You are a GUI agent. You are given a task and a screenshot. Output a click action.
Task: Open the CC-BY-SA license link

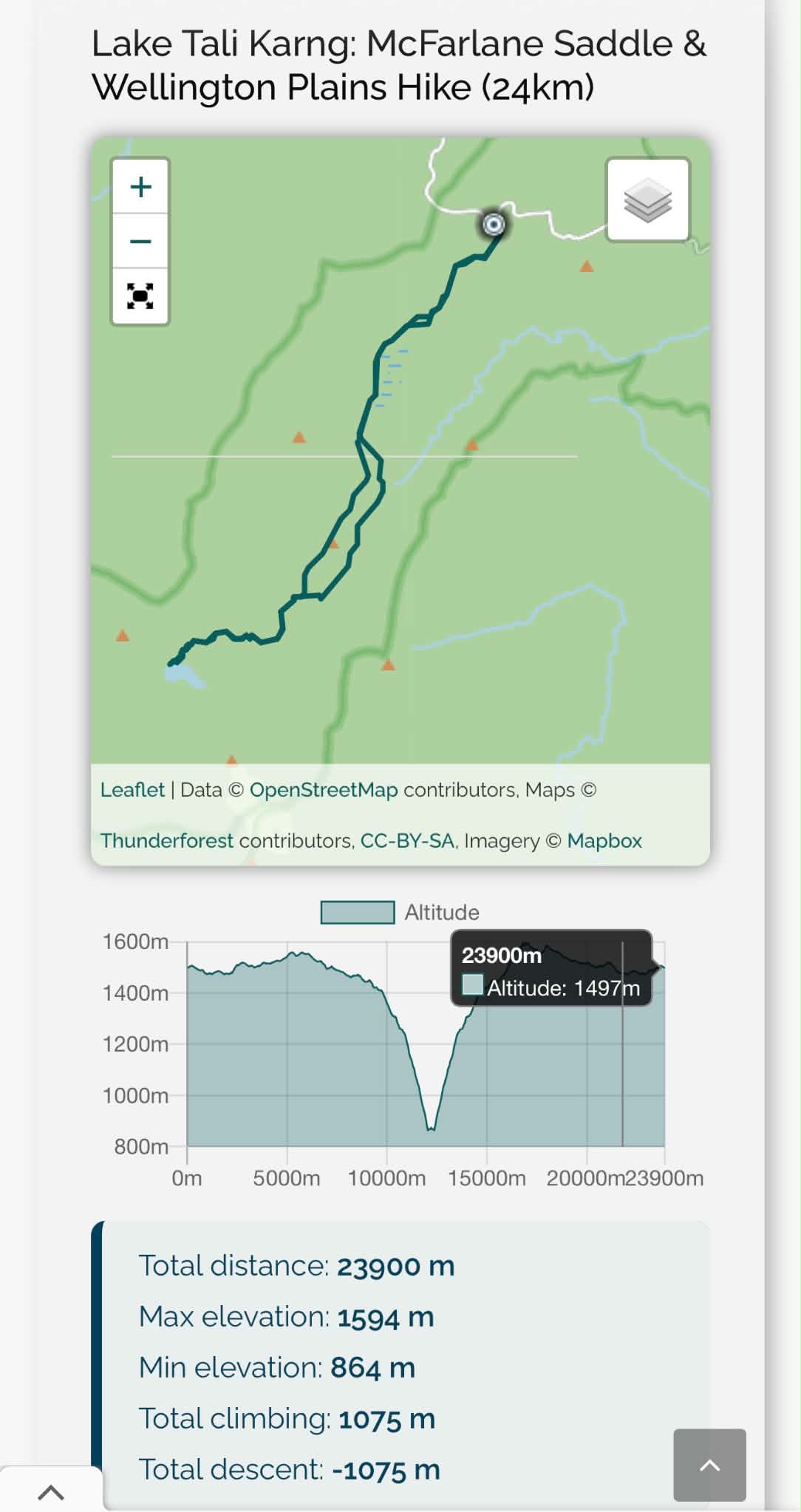pos(407,840)
